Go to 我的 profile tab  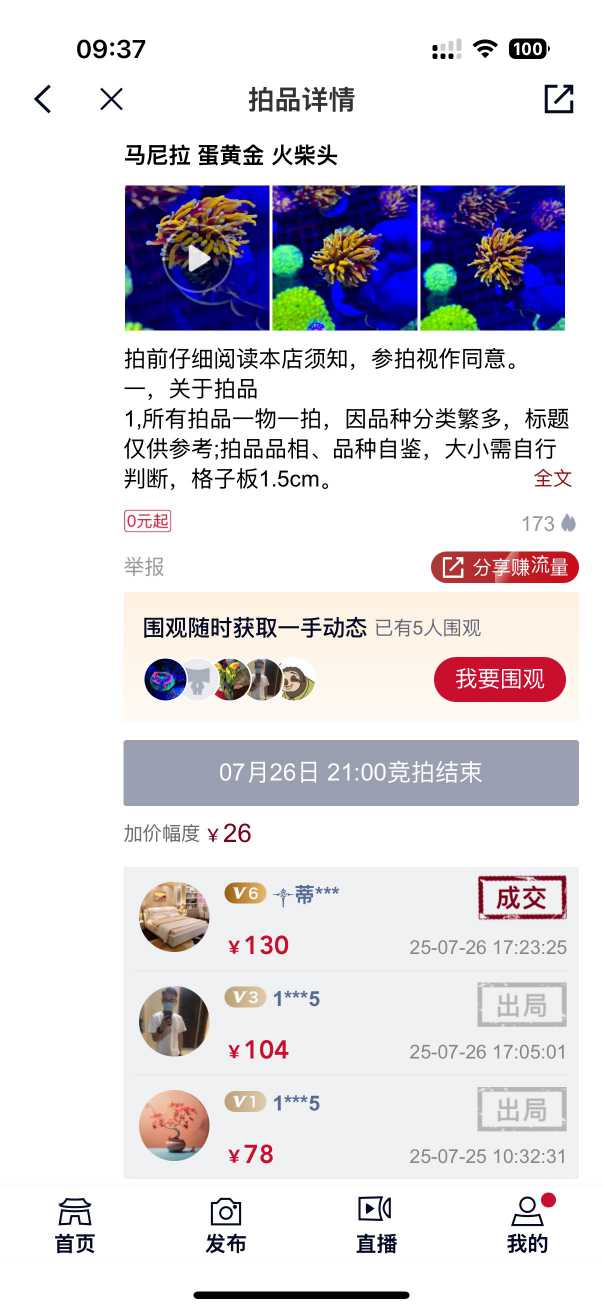pos(527,1225)
